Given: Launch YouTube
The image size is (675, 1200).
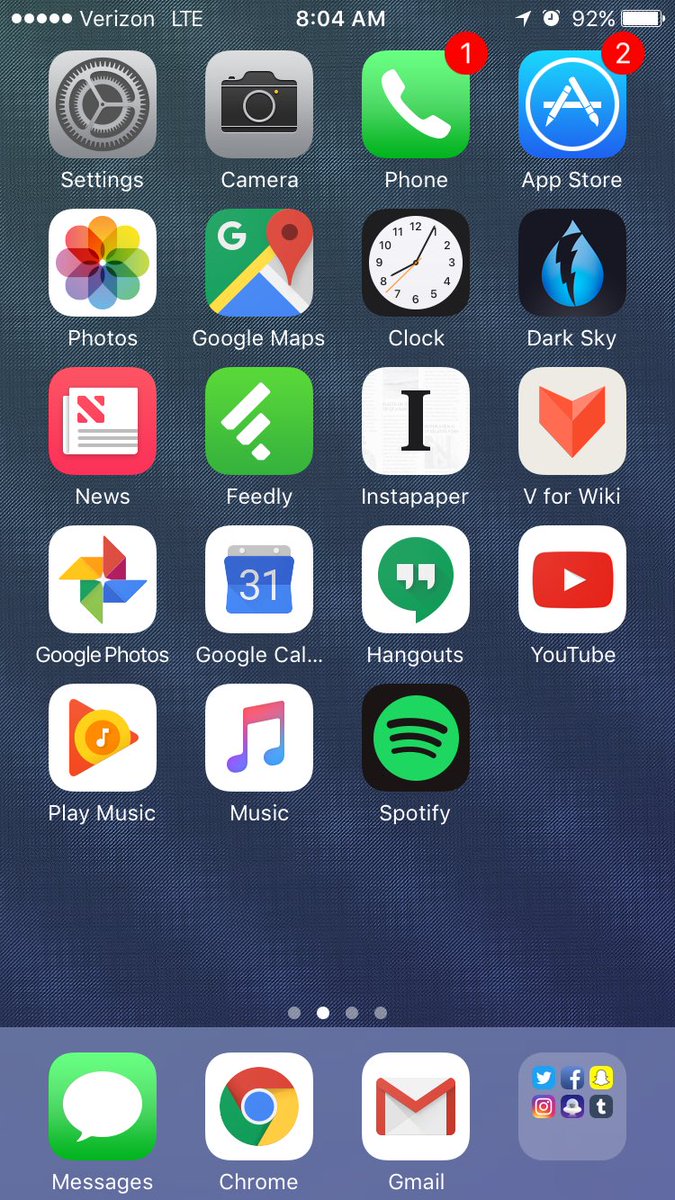Looking at the screenshot, I should click(x=572, y=580).
